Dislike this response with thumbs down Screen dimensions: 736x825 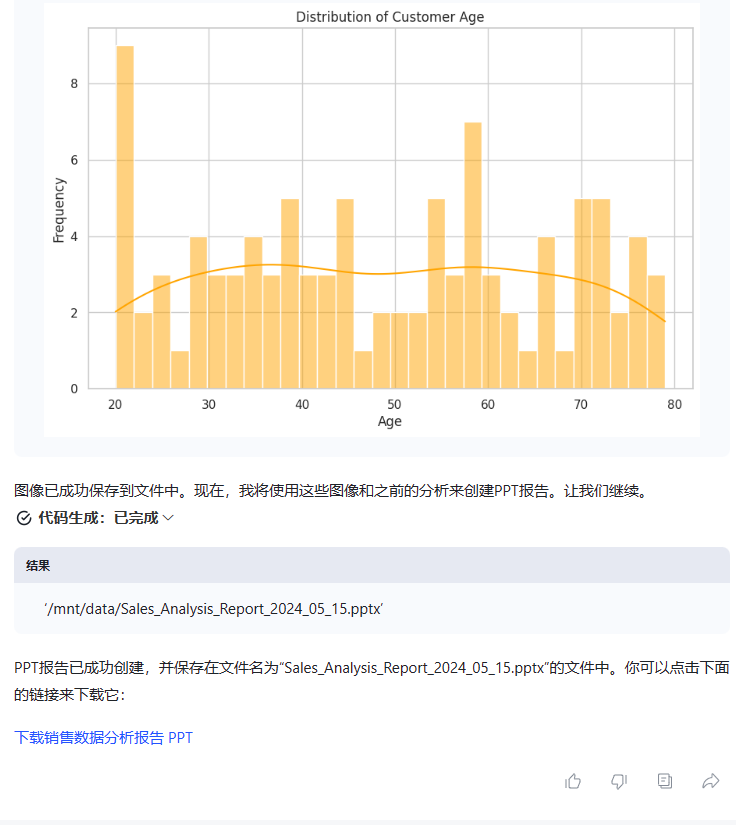pyautogui.click(x=619, y=781)
